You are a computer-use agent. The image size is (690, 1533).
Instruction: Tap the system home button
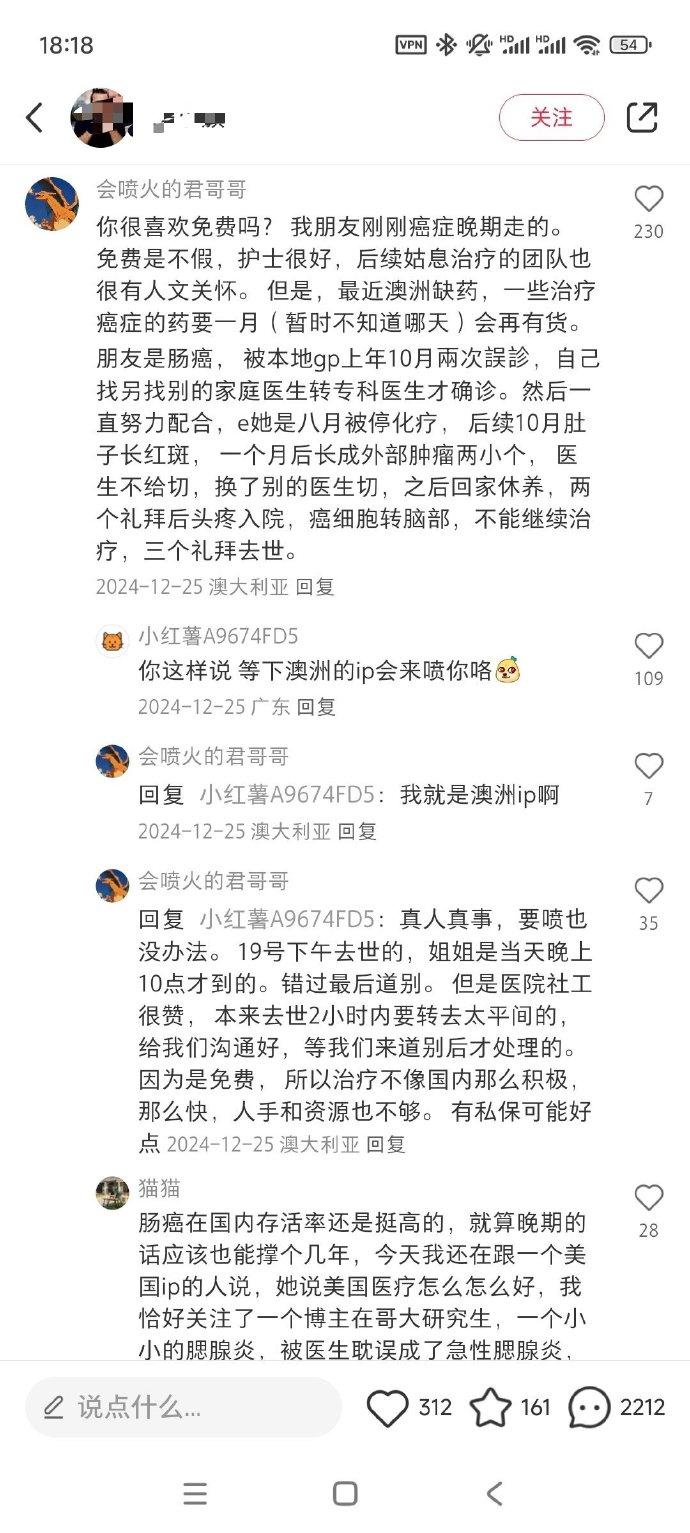click(345, 1494)
